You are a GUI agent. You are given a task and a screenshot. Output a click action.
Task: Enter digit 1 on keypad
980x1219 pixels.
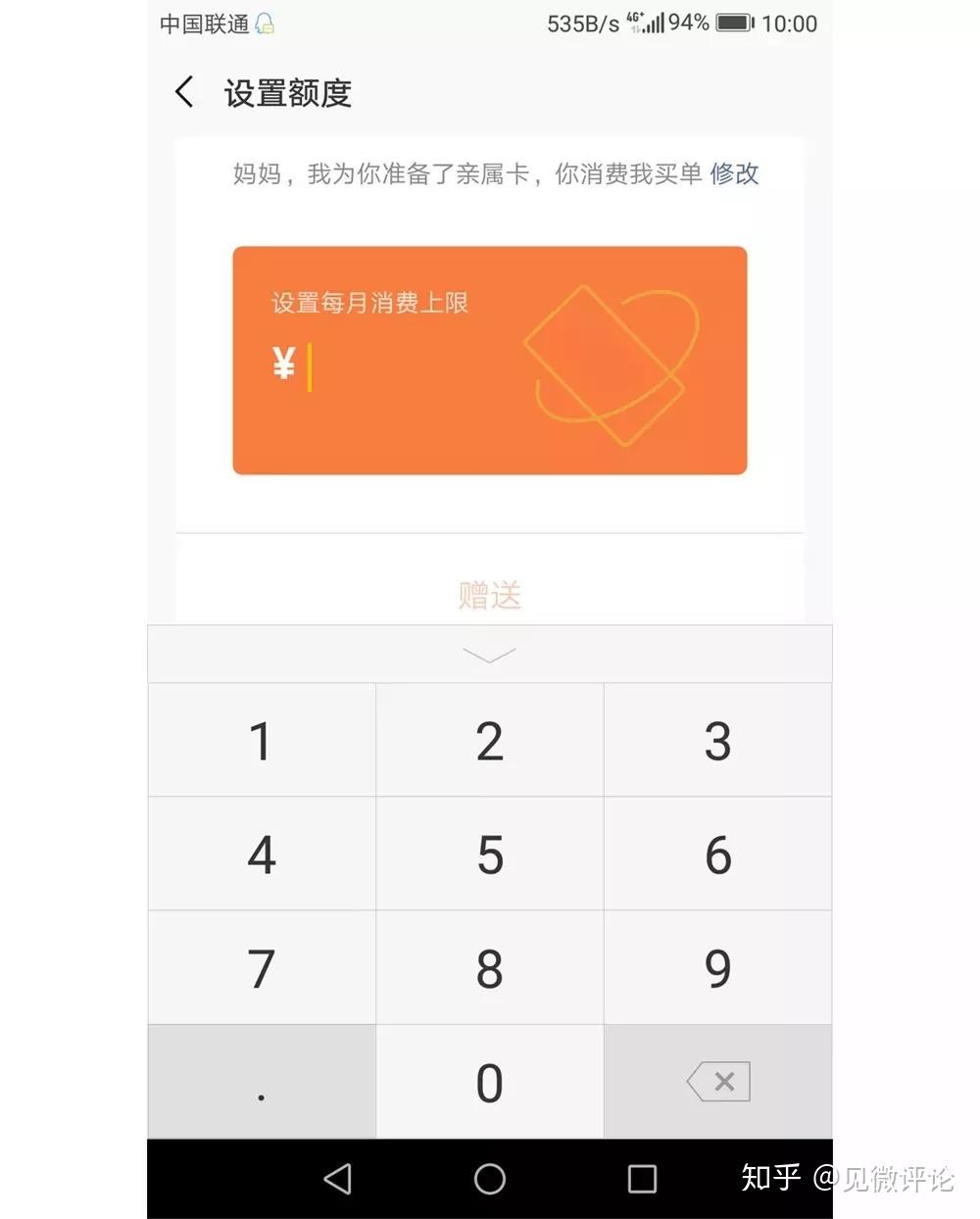[x=261, y=741]
